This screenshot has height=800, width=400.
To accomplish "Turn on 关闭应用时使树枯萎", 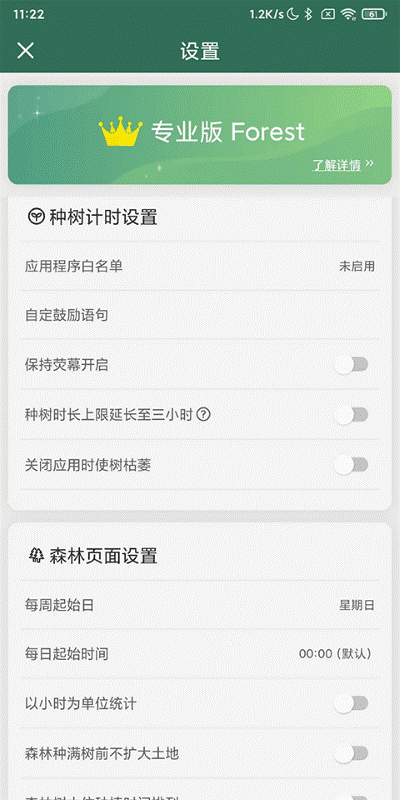I will pos(352,465).
